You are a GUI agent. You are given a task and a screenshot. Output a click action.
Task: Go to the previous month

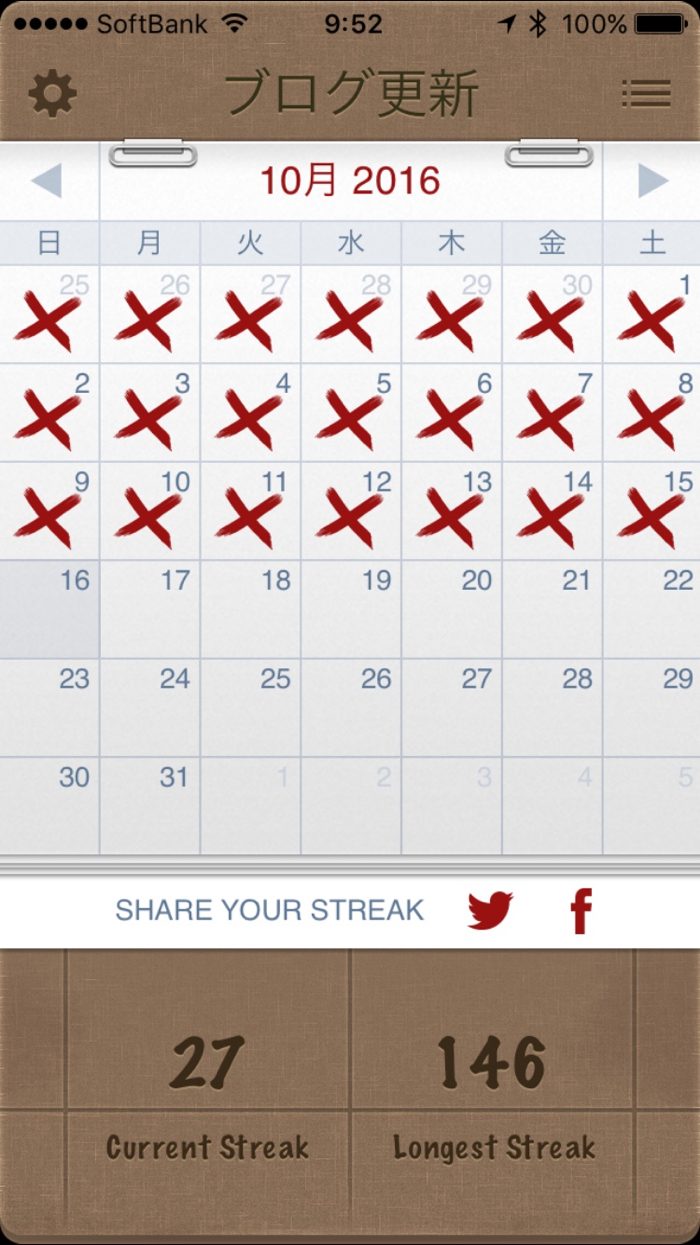click(x=47, y=181)
